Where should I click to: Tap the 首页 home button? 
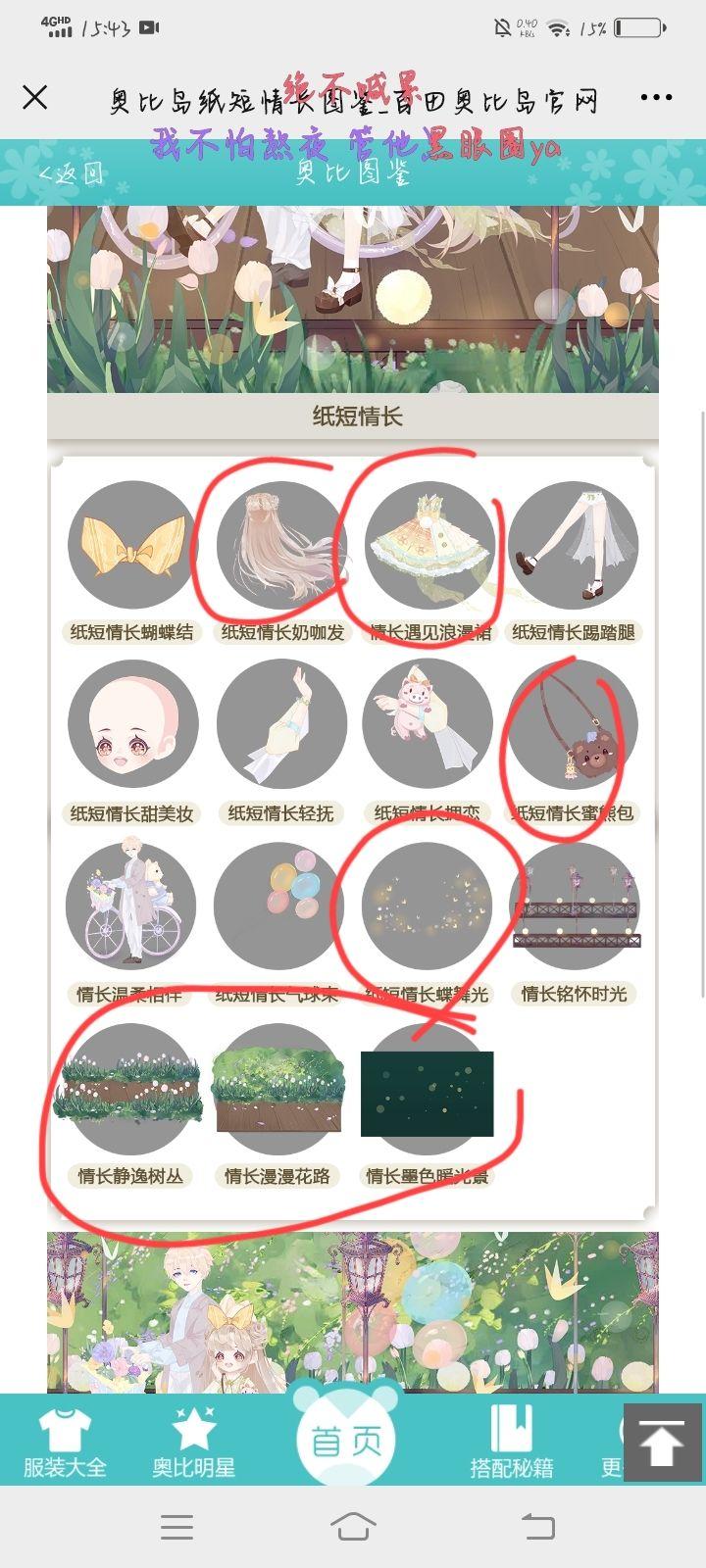346,1440
